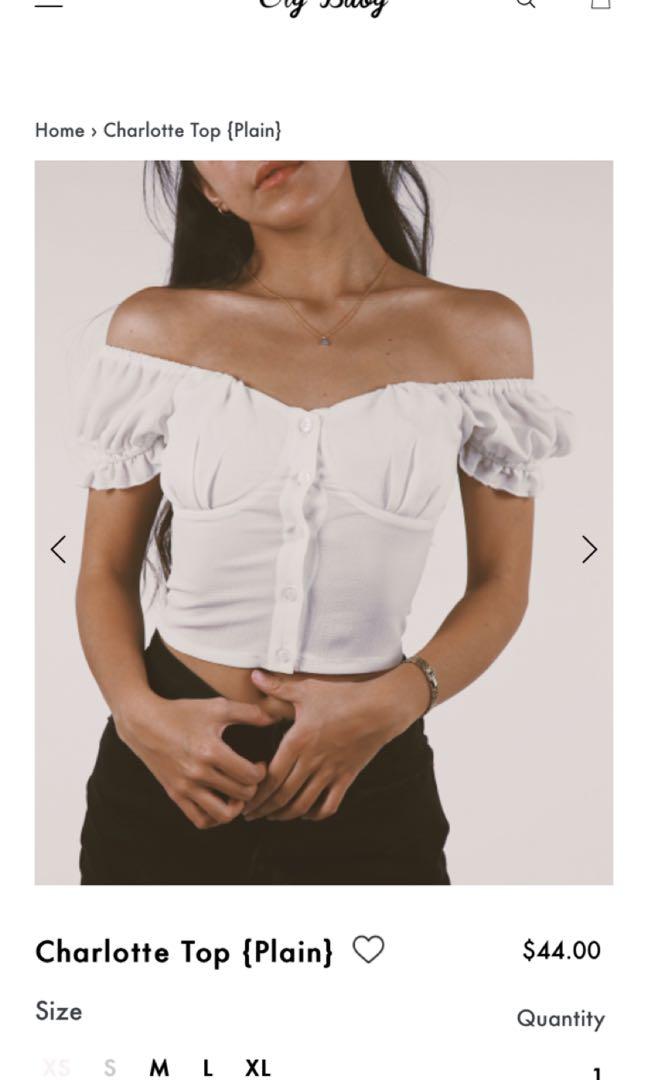Viewport: 648px width, 1080px height.
Task: Add Charlotte Top to wishlist
Action: tap(368, 949)
